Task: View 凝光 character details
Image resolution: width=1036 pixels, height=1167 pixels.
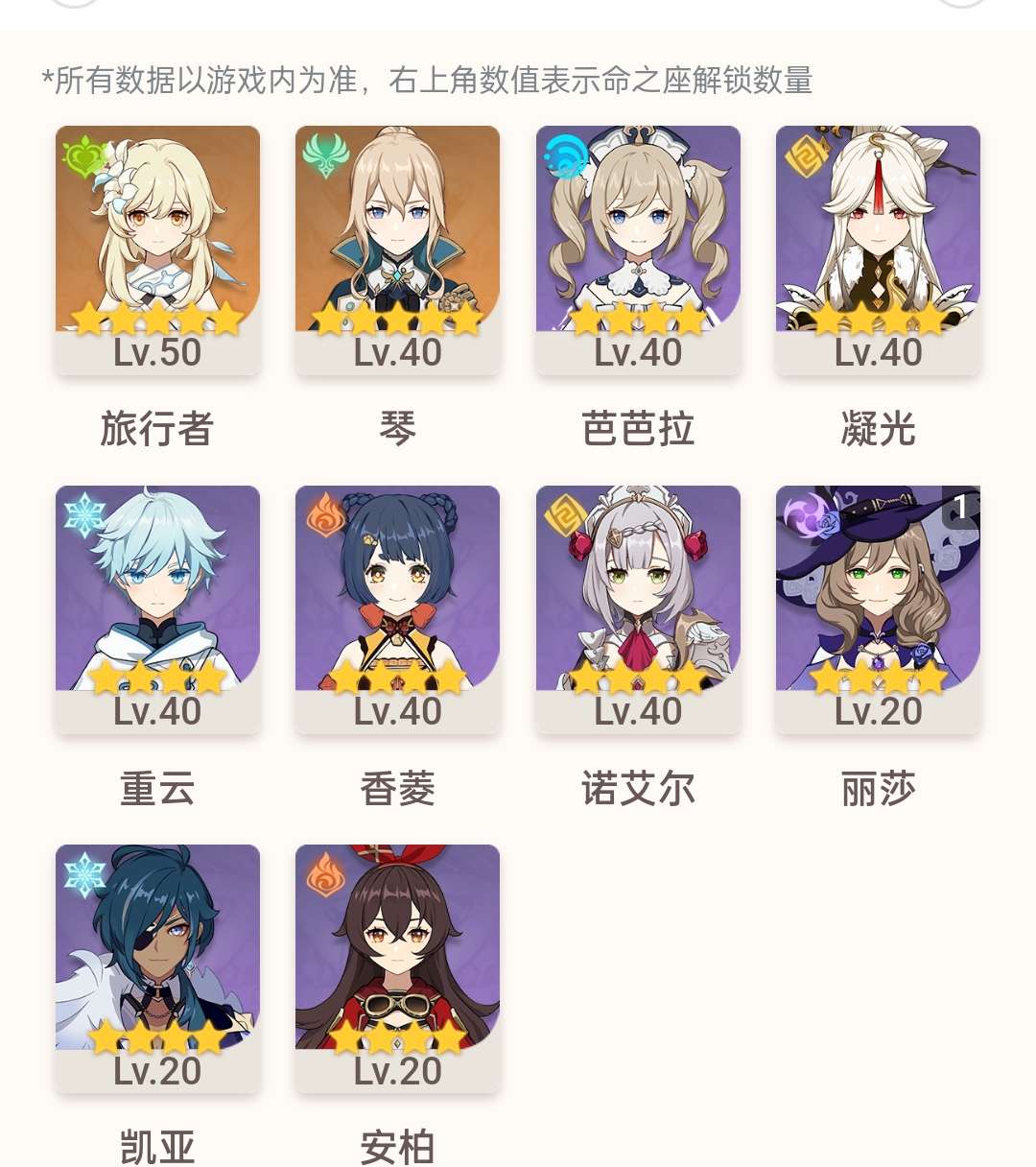Action: (878, 250)
